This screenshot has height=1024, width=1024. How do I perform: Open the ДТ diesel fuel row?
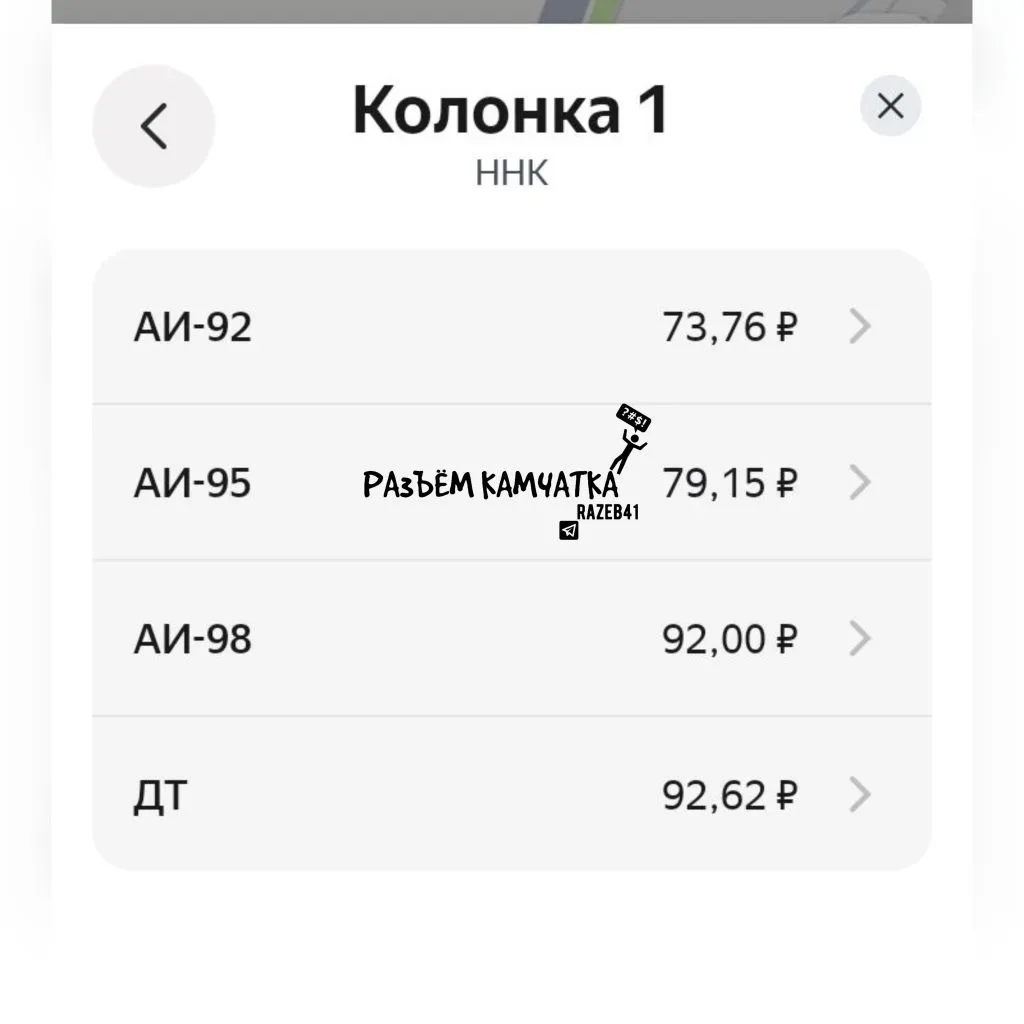[x=511, y=795]
